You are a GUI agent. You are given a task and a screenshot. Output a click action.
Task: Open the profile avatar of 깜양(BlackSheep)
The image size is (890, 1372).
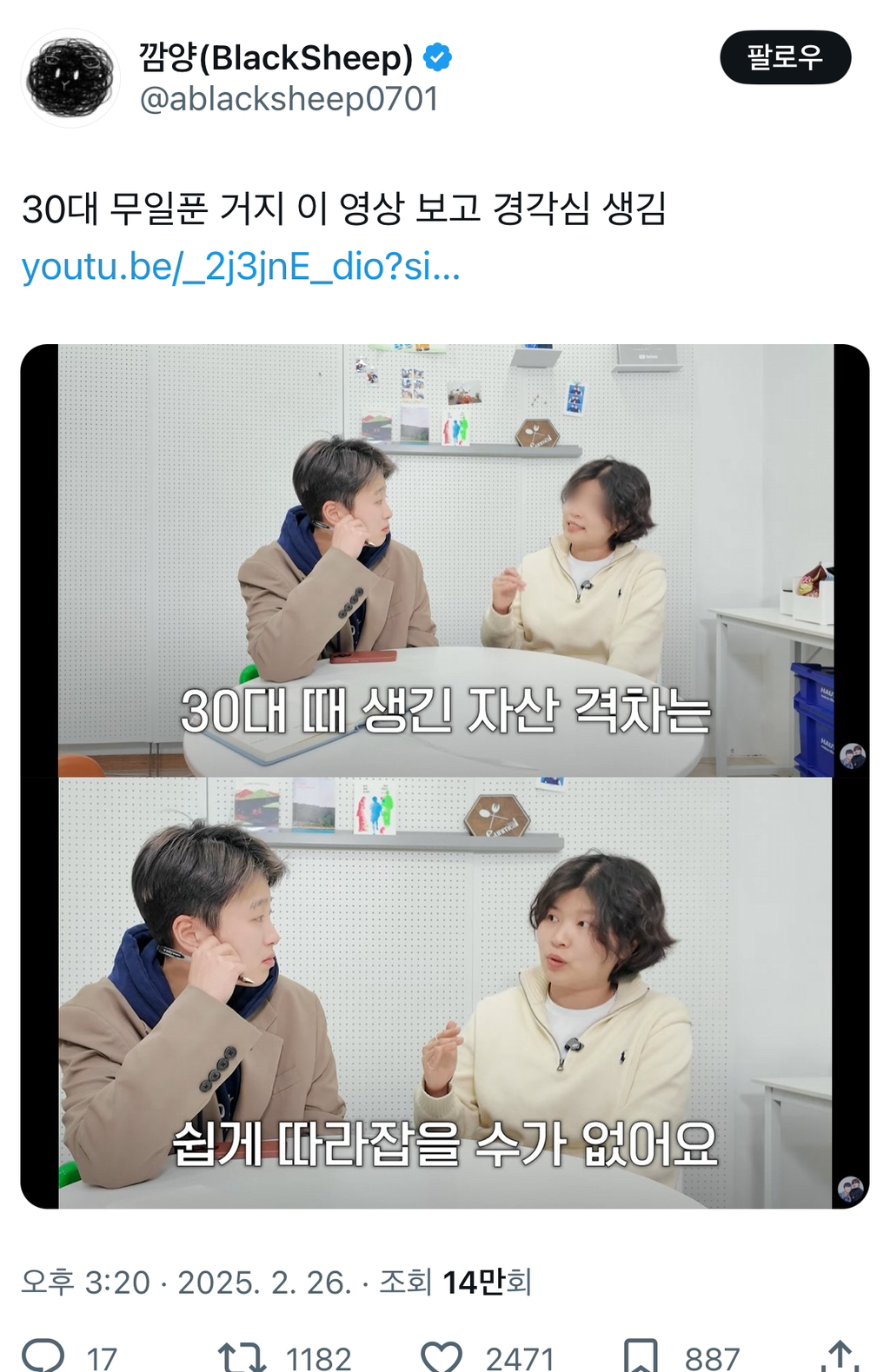[70, 75]
